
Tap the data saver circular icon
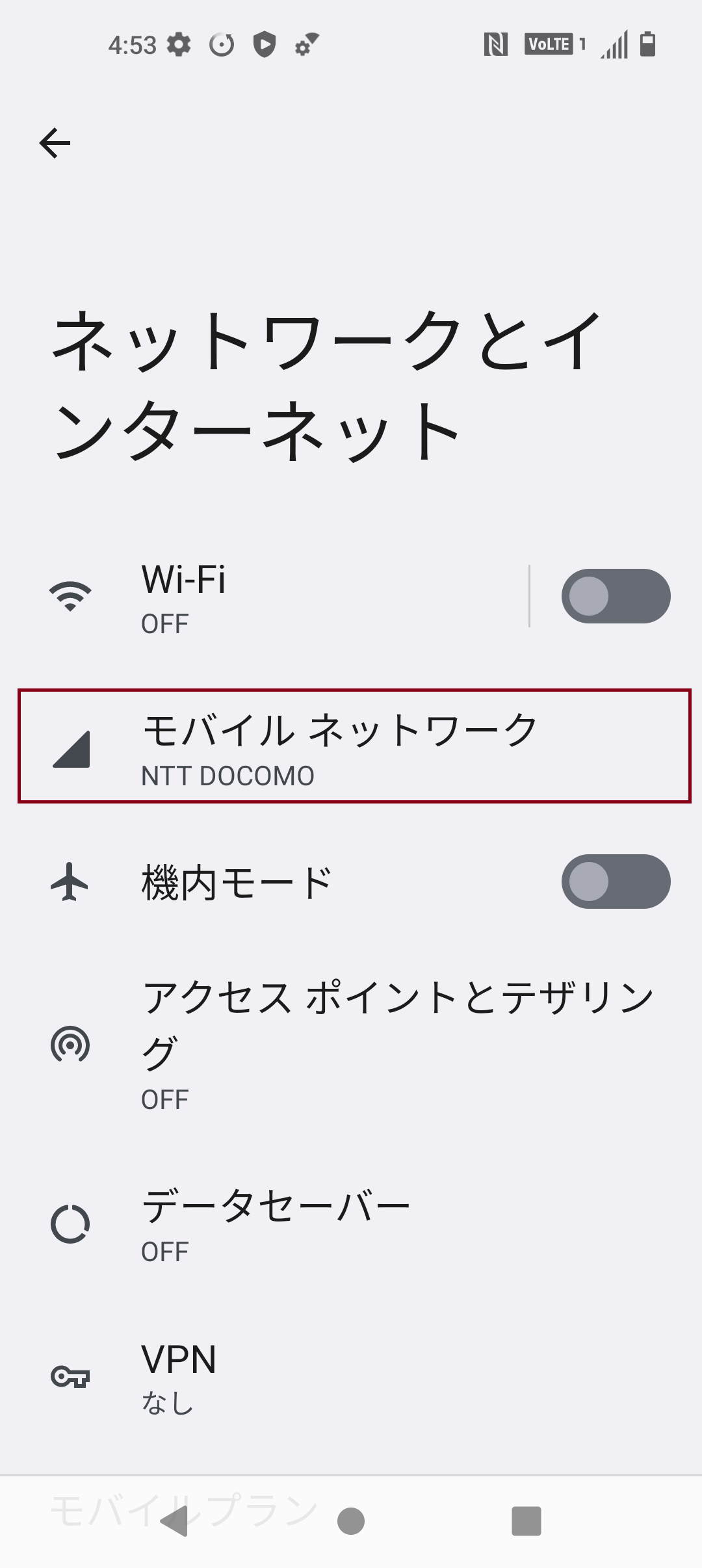pos(71,1222)
